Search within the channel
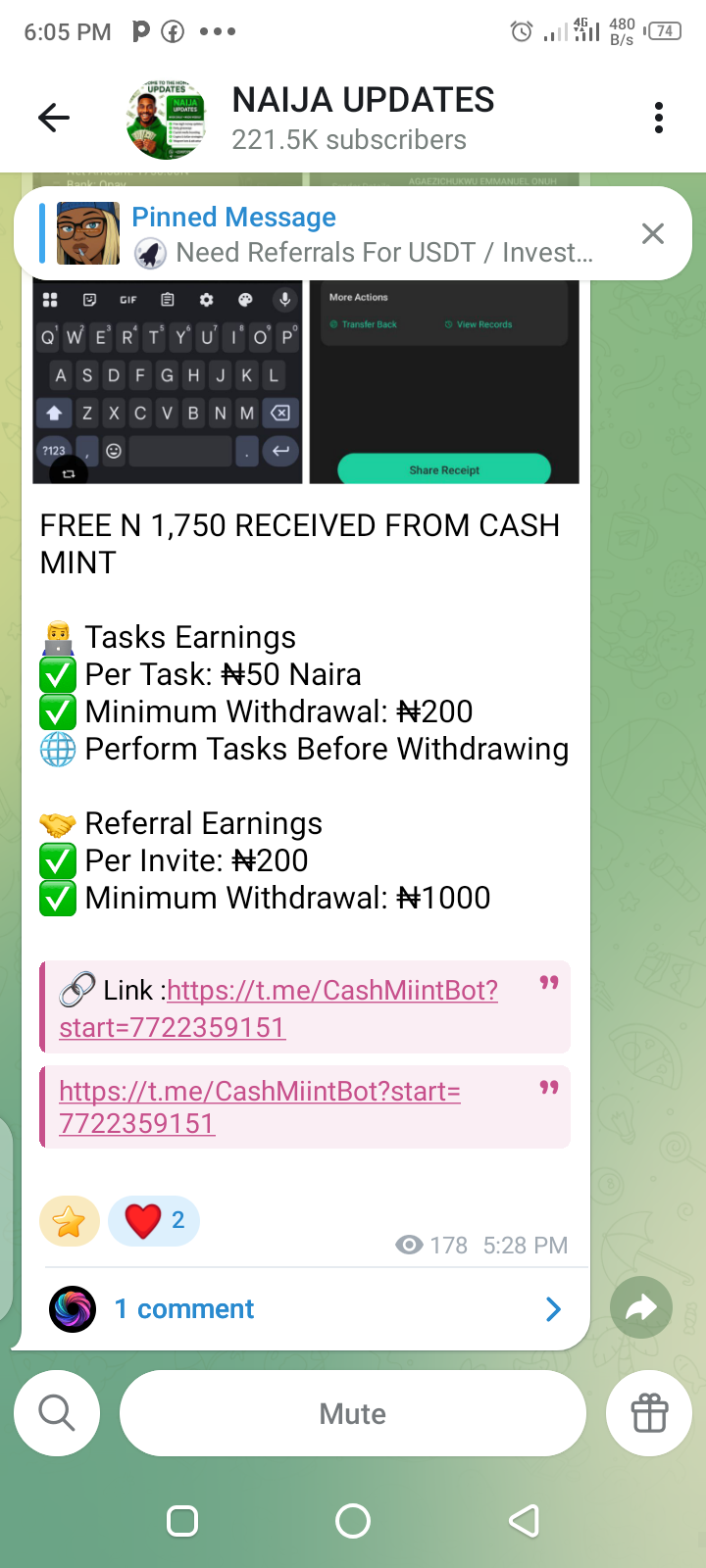The height and width of the screenshot is (1568, 706). (x=57, y=1413)
